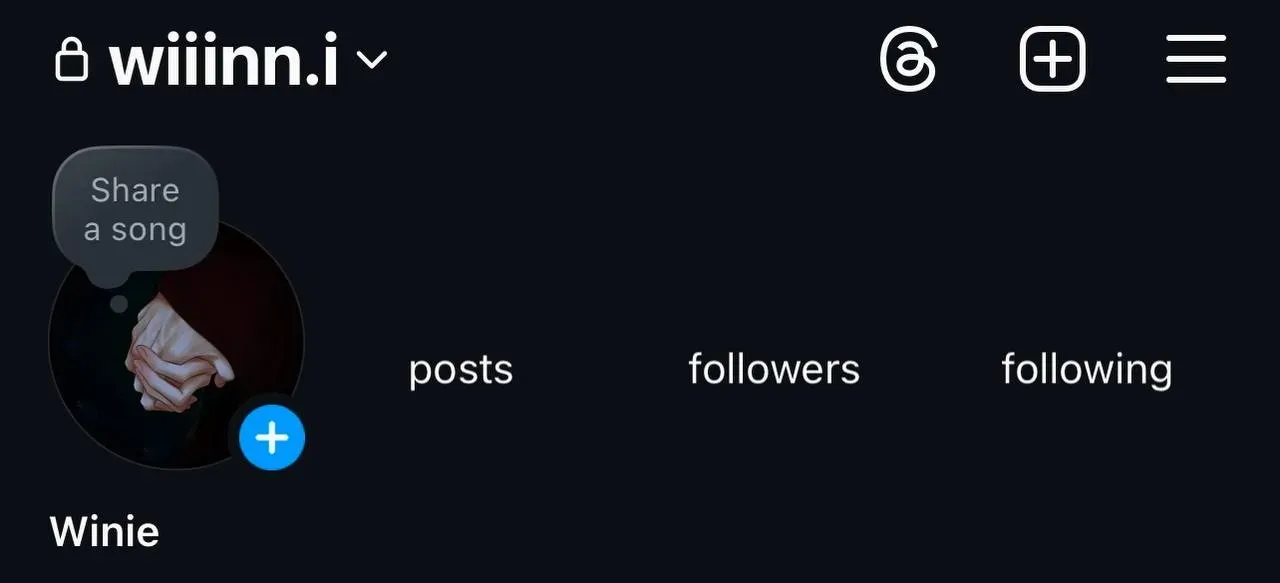This screenshot has width=1280, height=583.
Task: Tap the Share a song note bubble
Action: point(135,210)
